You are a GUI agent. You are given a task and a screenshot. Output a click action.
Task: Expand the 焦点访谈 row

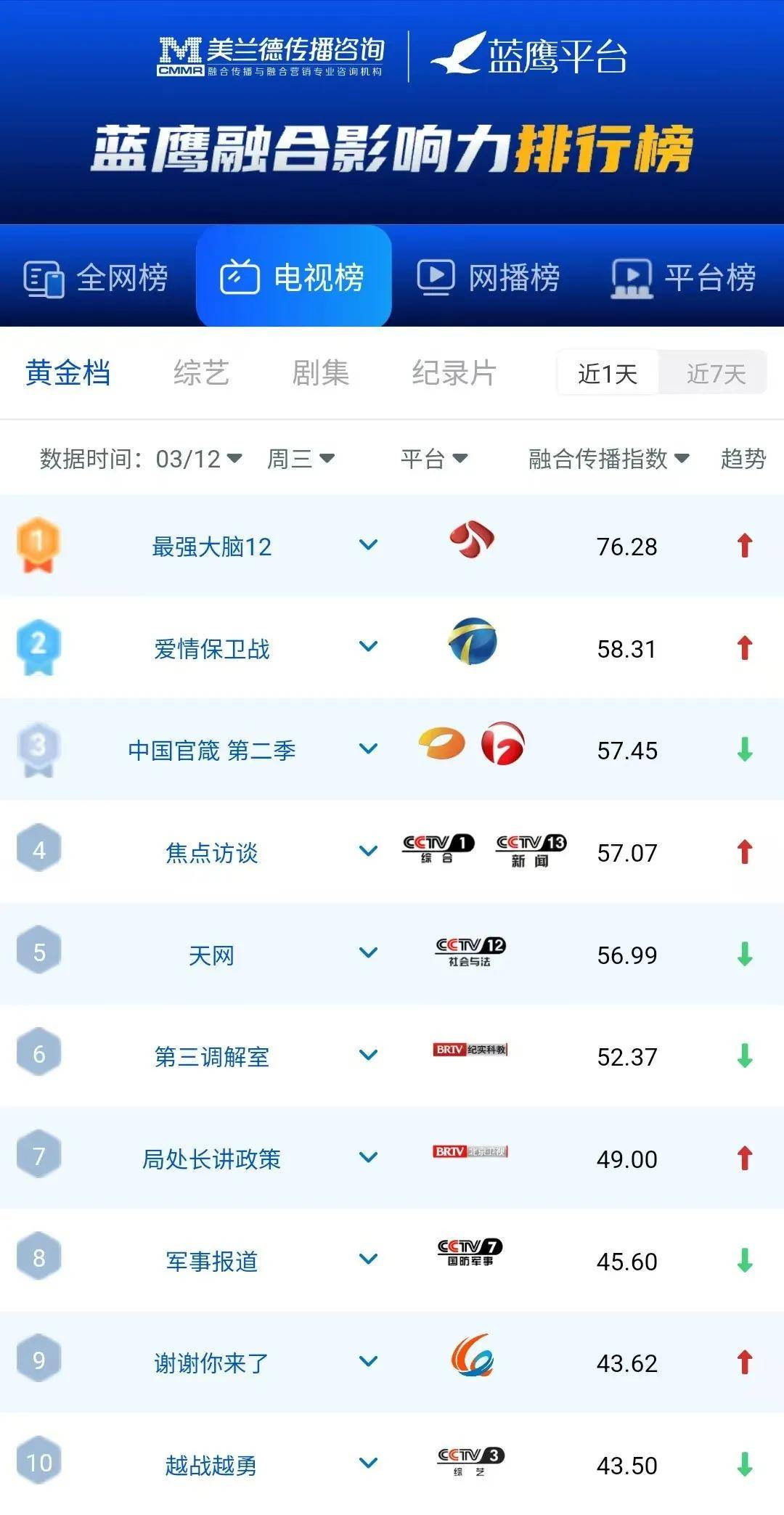point(369,852)
